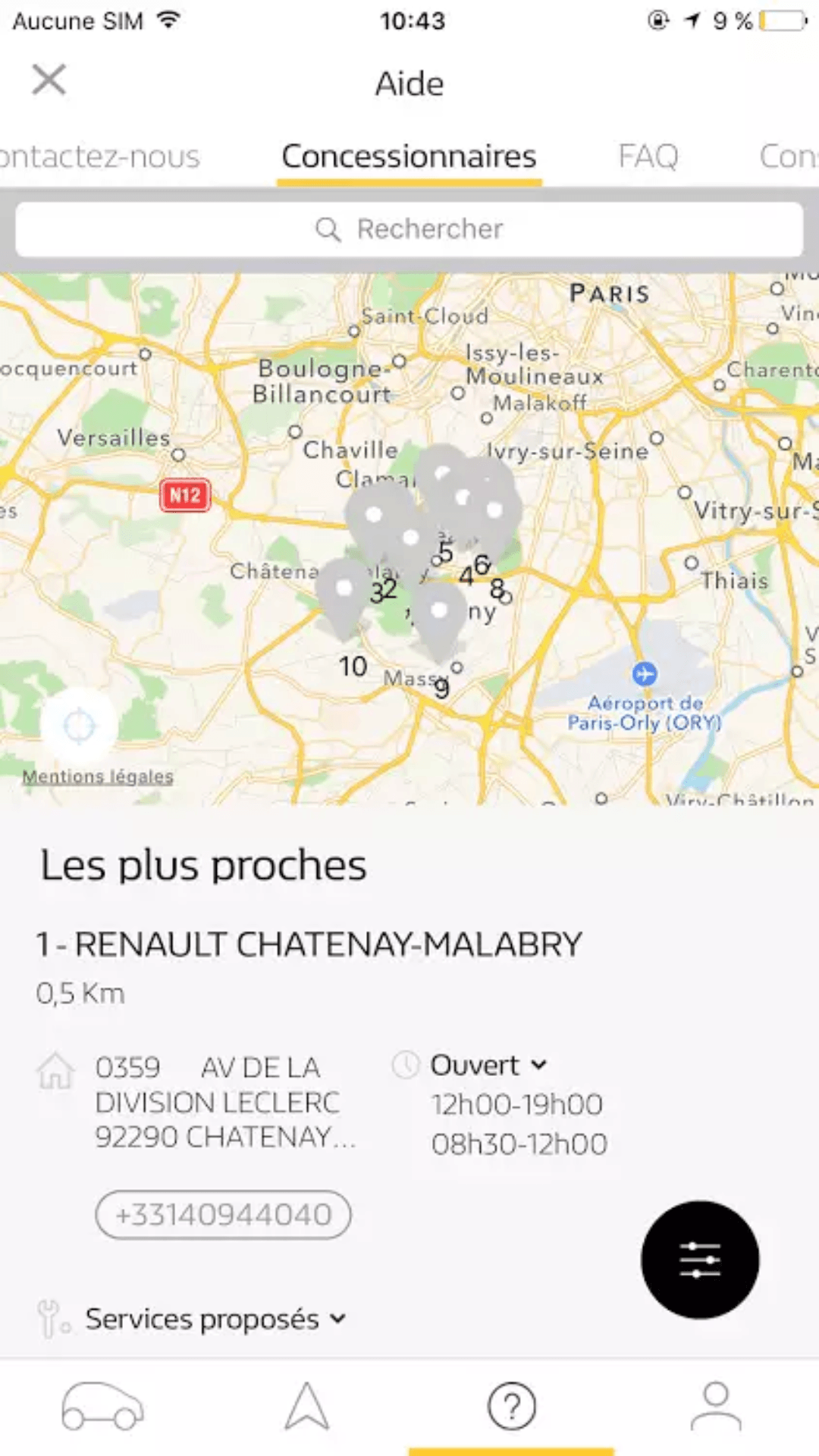Expand the Ouvert opening hours
This screenshot has height=1456, width=819.
point(488,1065)
